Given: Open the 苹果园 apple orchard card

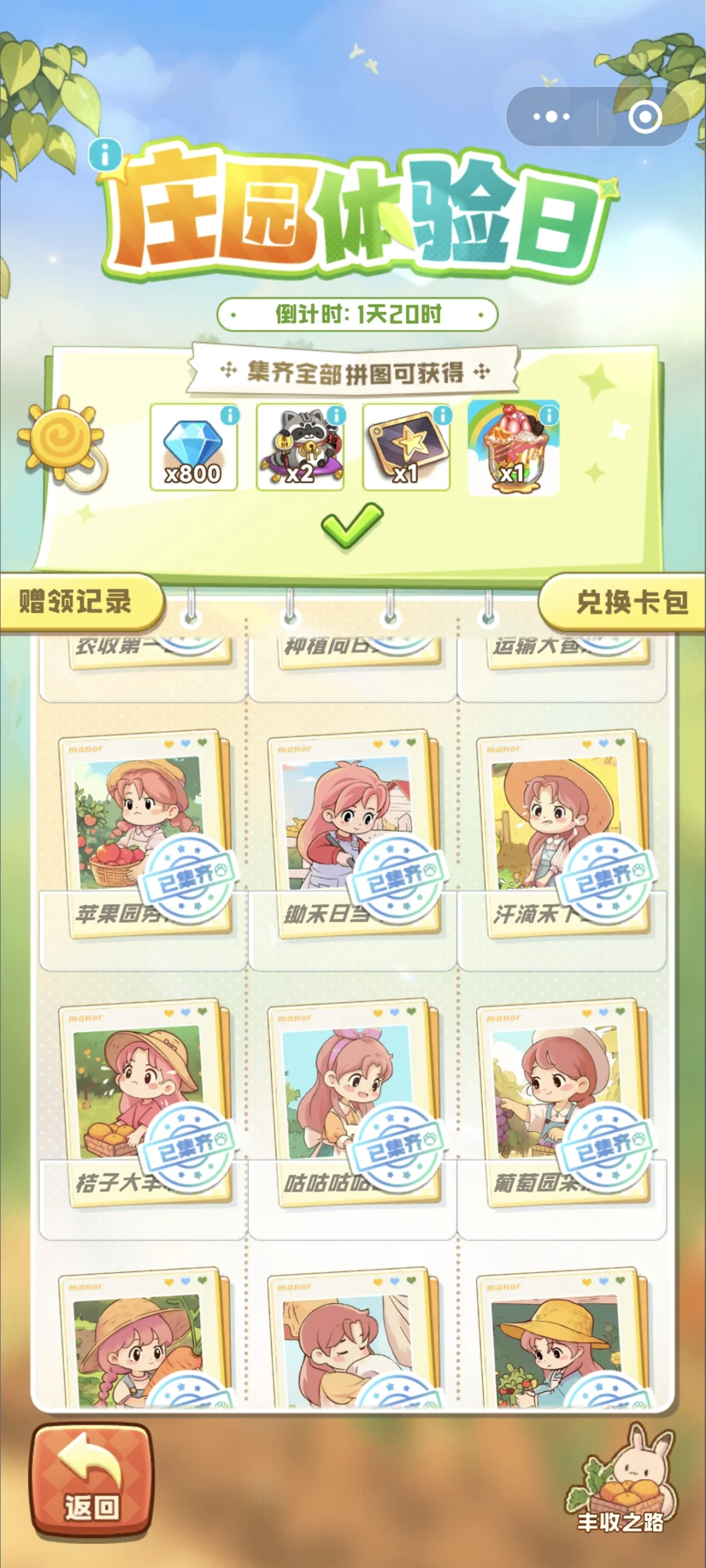Looking at the screenshot, I should click(145, 835).
